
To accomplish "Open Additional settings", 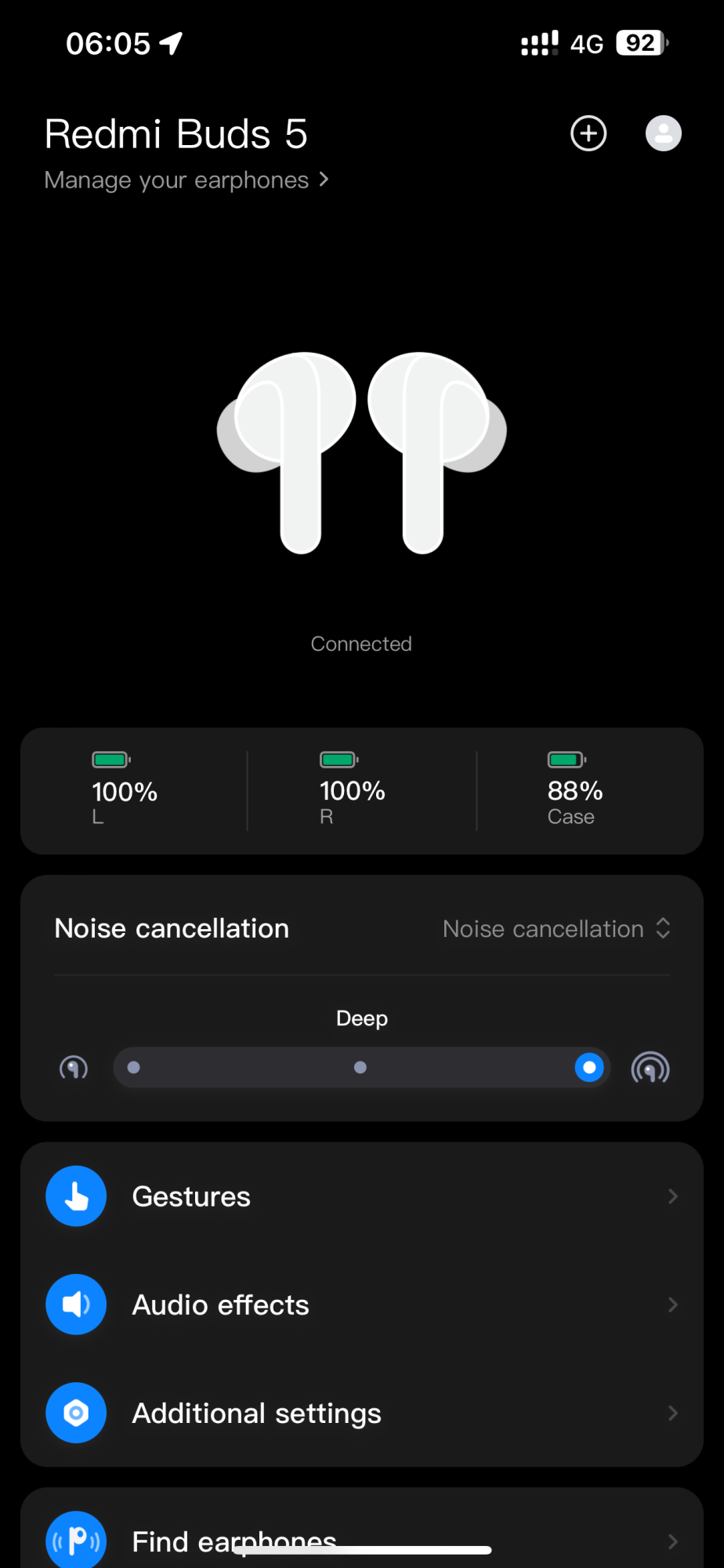I will [361, 1413].
